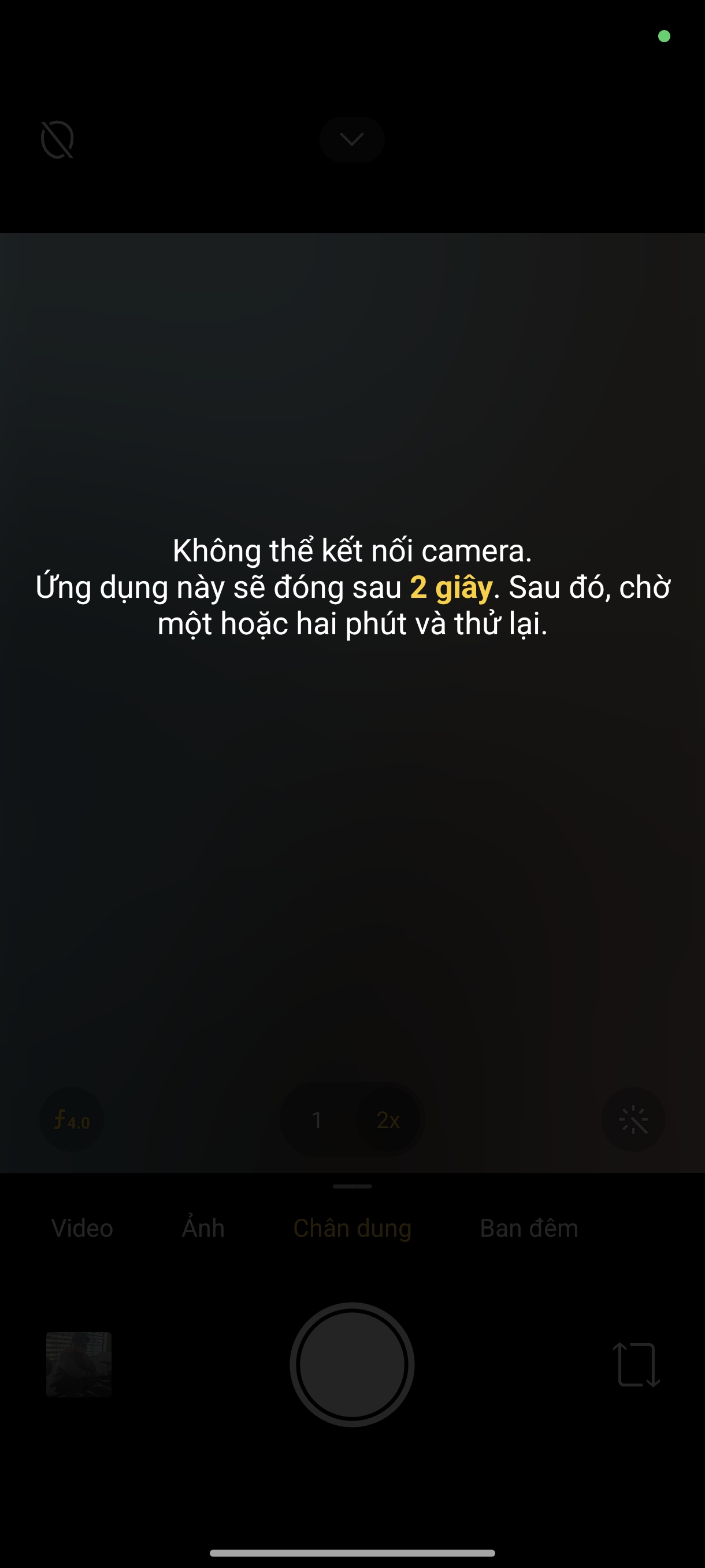Open the last photo thumbnail
This screenshot has width=705, height=1568.
[x=79, y=1364]
